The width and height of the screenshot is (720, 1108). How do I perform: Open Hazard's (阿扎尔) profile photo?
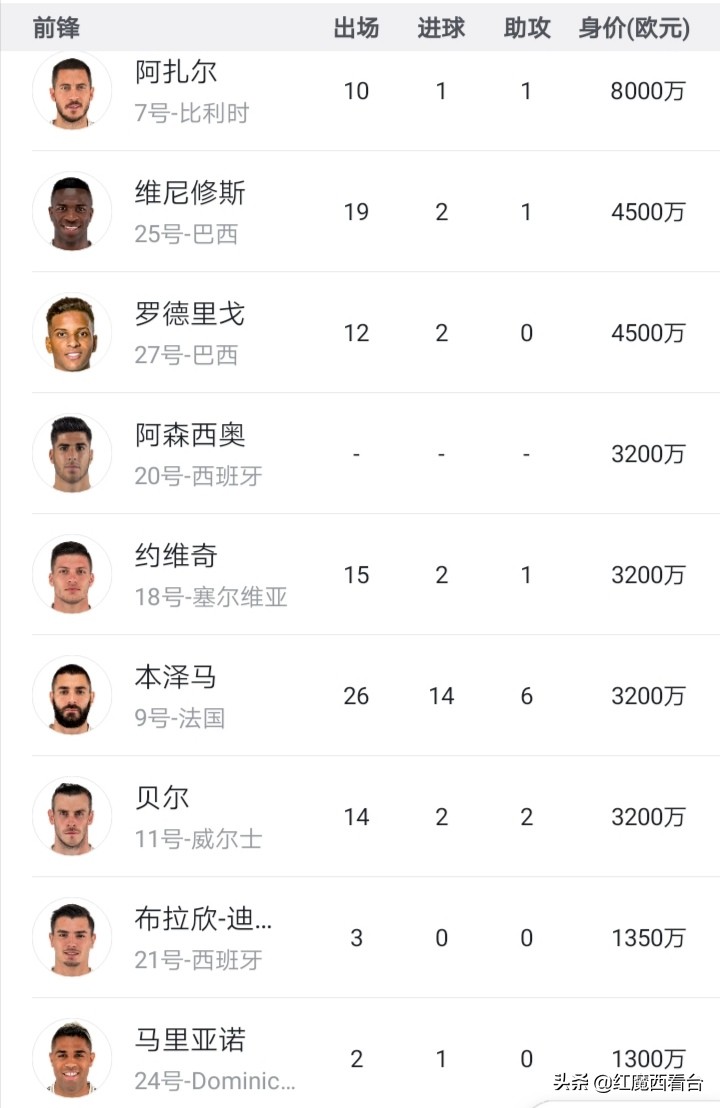point(71,91)
